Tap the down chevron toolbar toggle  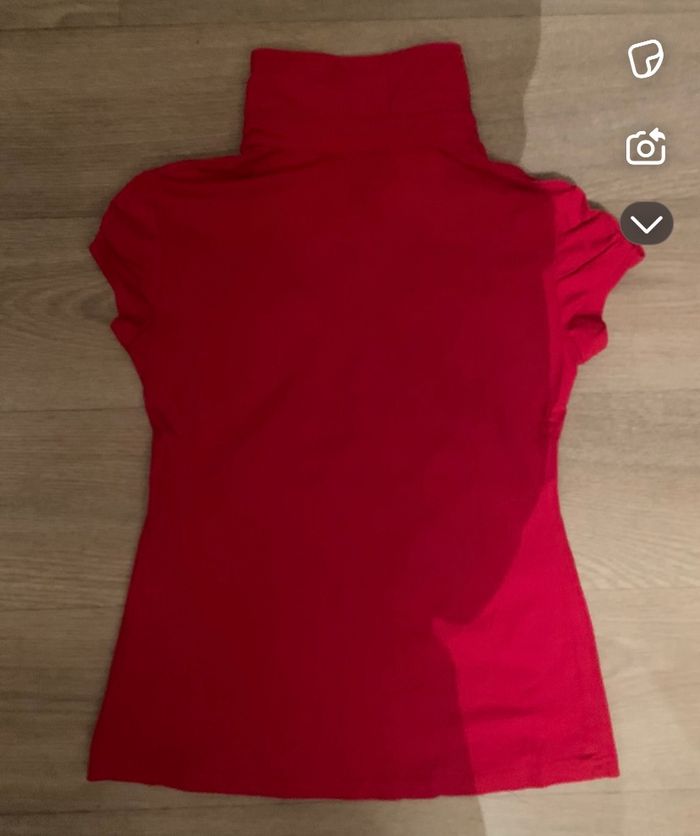[x=646, y=224]
